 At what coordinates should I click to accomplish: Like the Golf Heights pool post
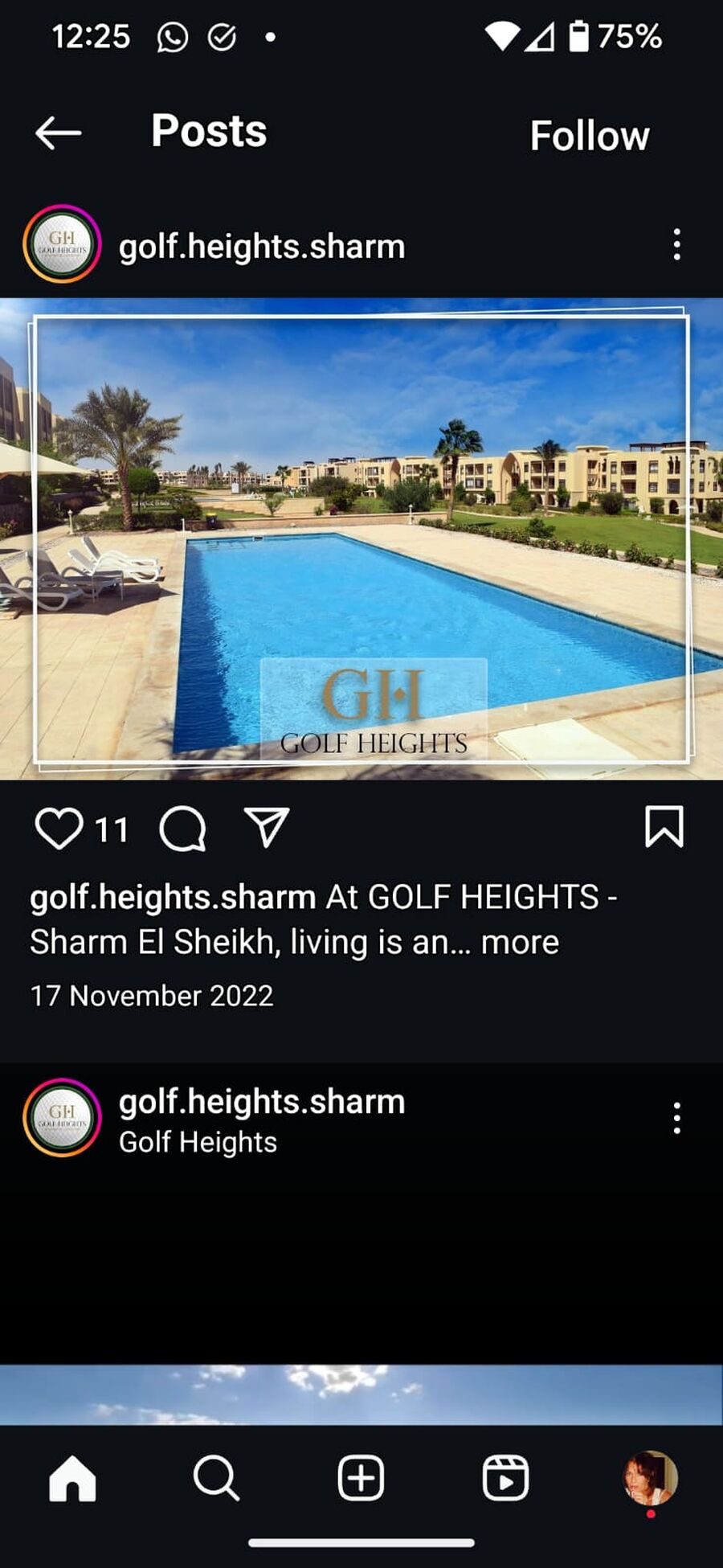tap(59, 829)
